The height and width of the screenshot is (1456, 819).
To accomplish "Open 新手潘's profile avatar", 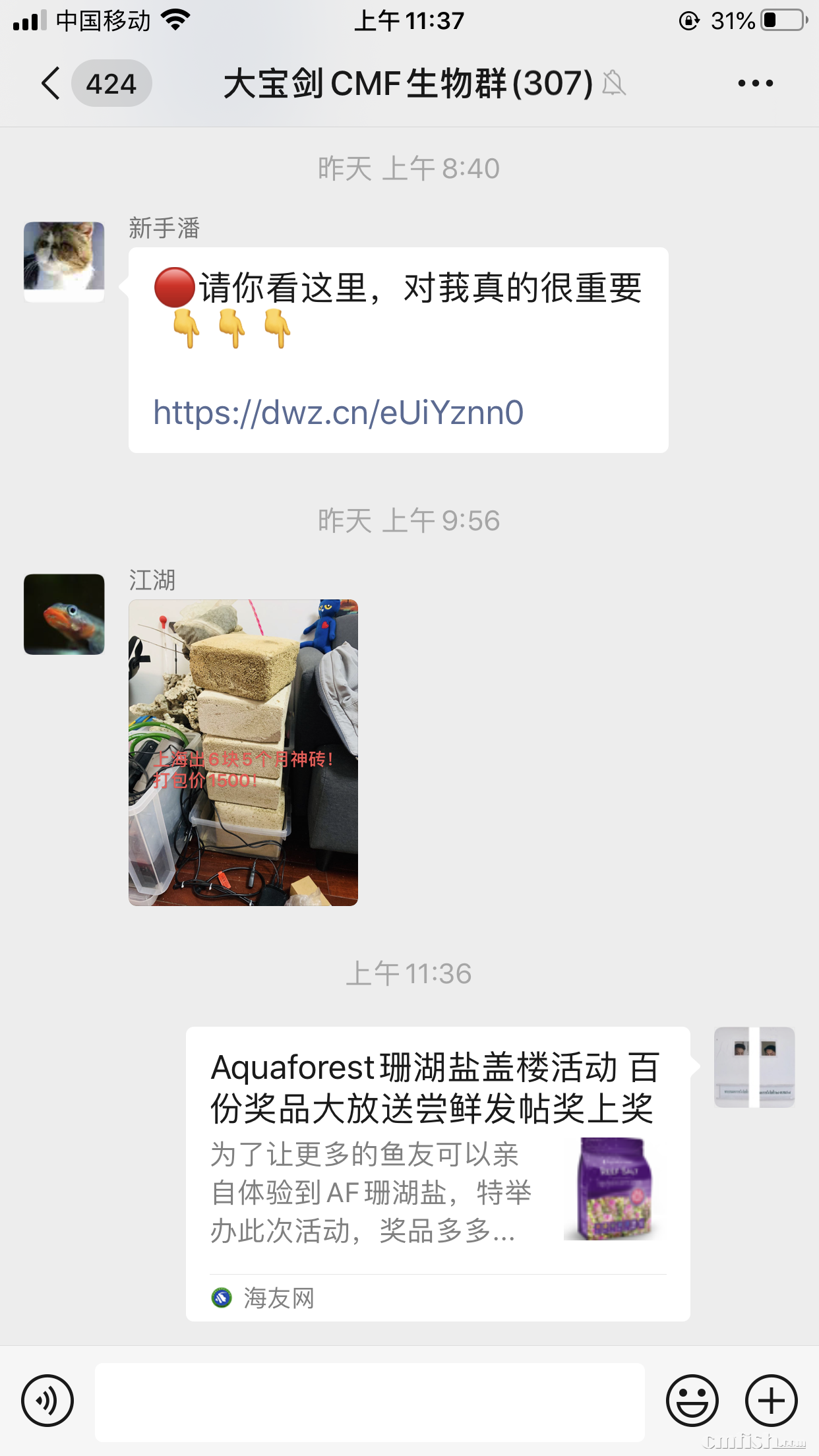I will pos(63,260).
